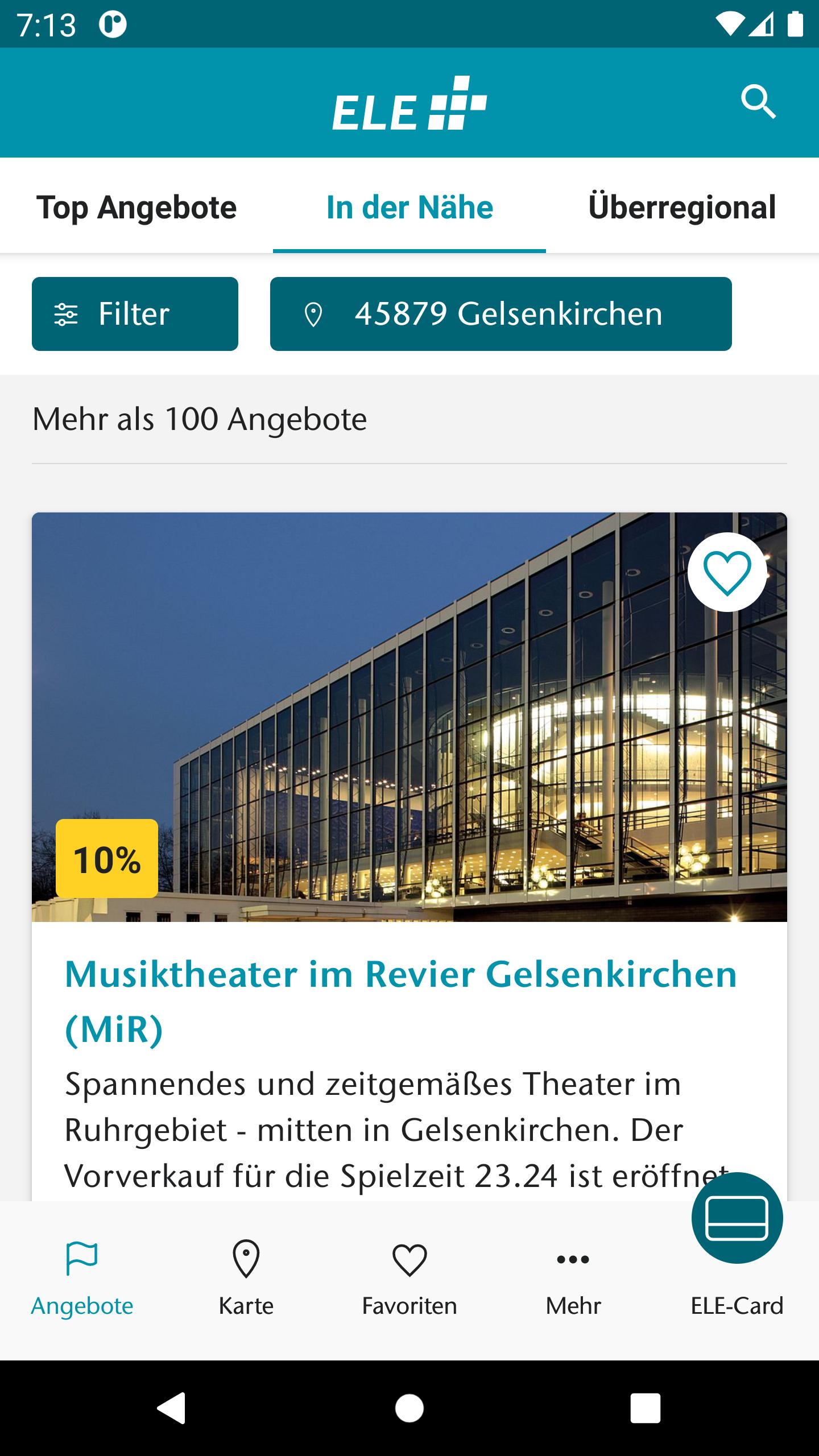The height and width of the screenshot is (1456, 819).
Task: Tap the system back button
Action: 171,1408
